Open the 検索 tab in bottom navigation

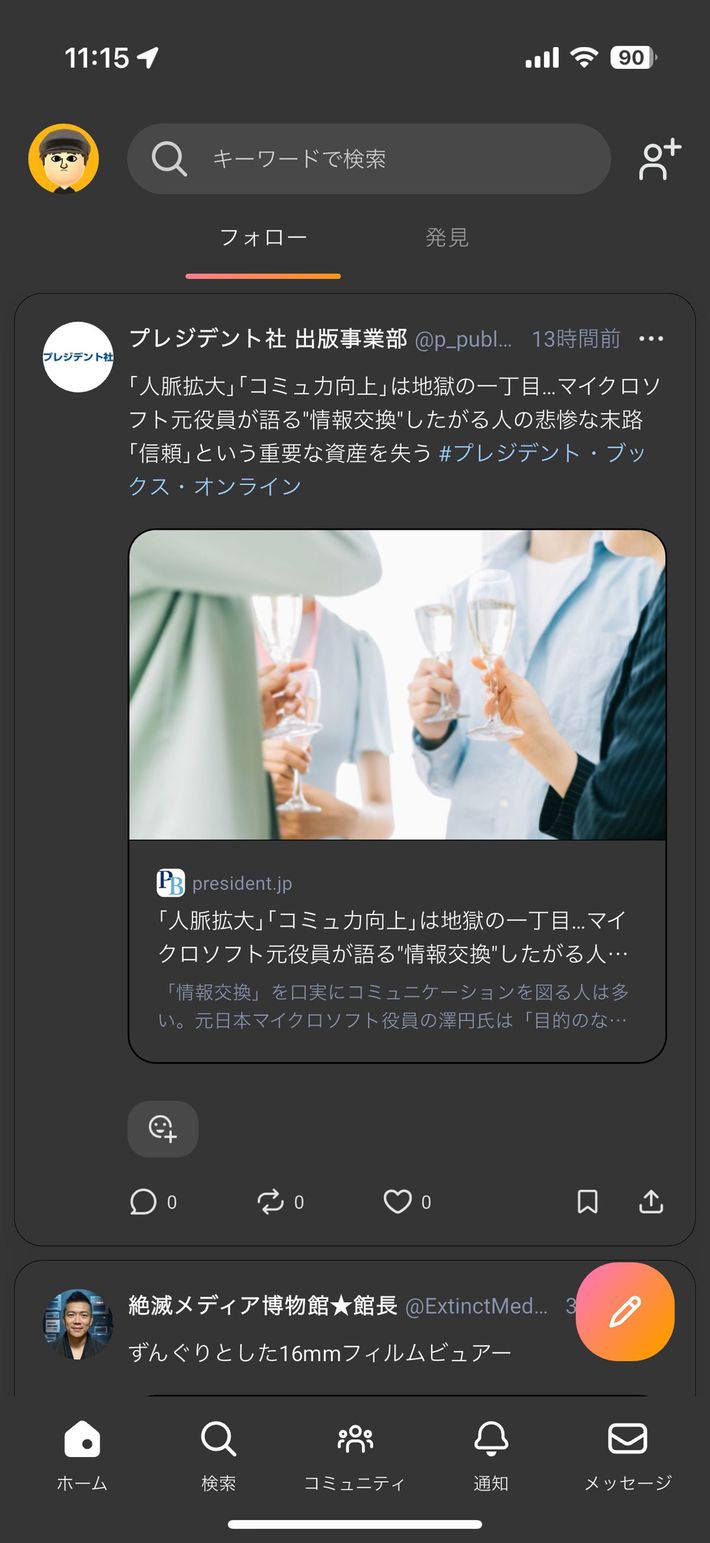pos(218,1456)
